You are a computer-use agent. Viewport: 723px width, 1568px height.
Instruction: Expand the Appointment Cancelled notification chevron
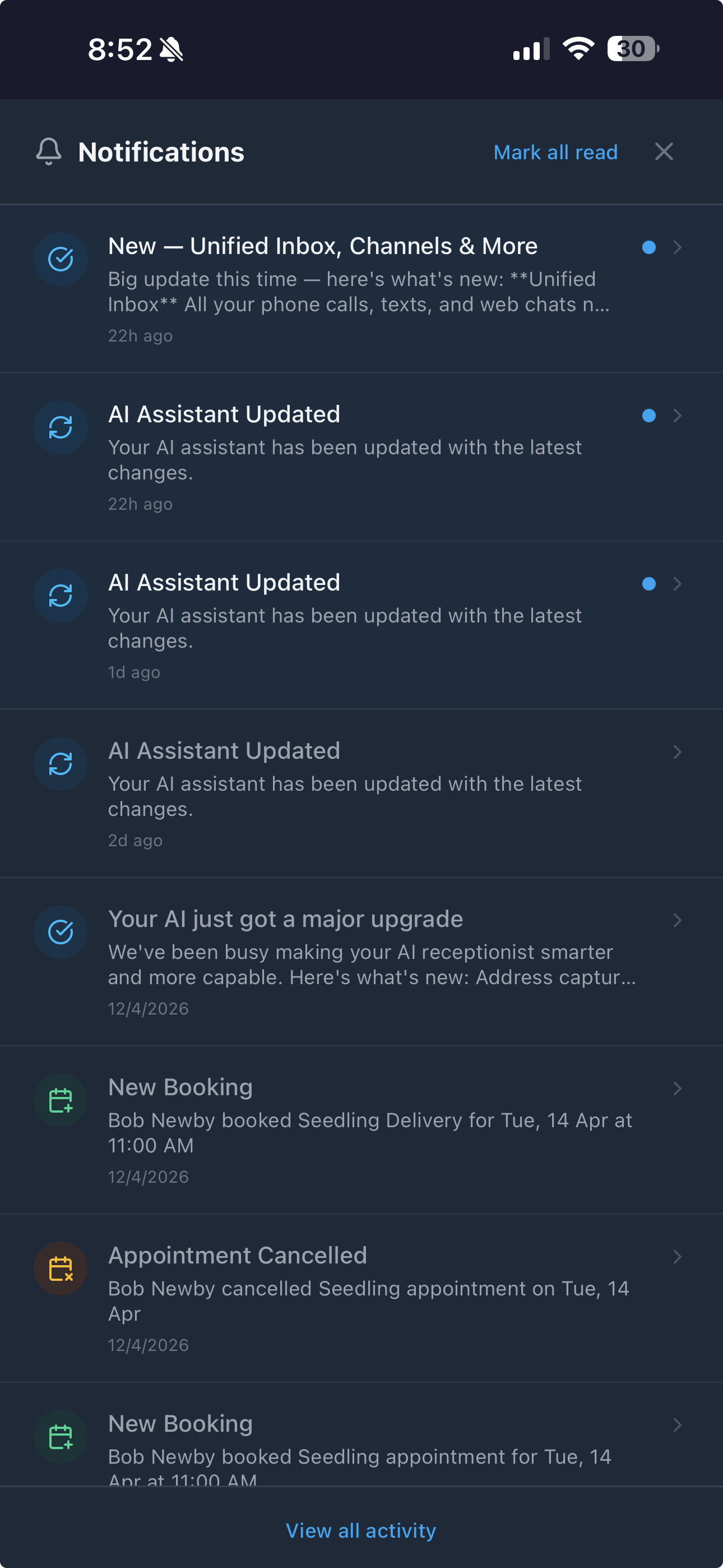coord(678,1257)
